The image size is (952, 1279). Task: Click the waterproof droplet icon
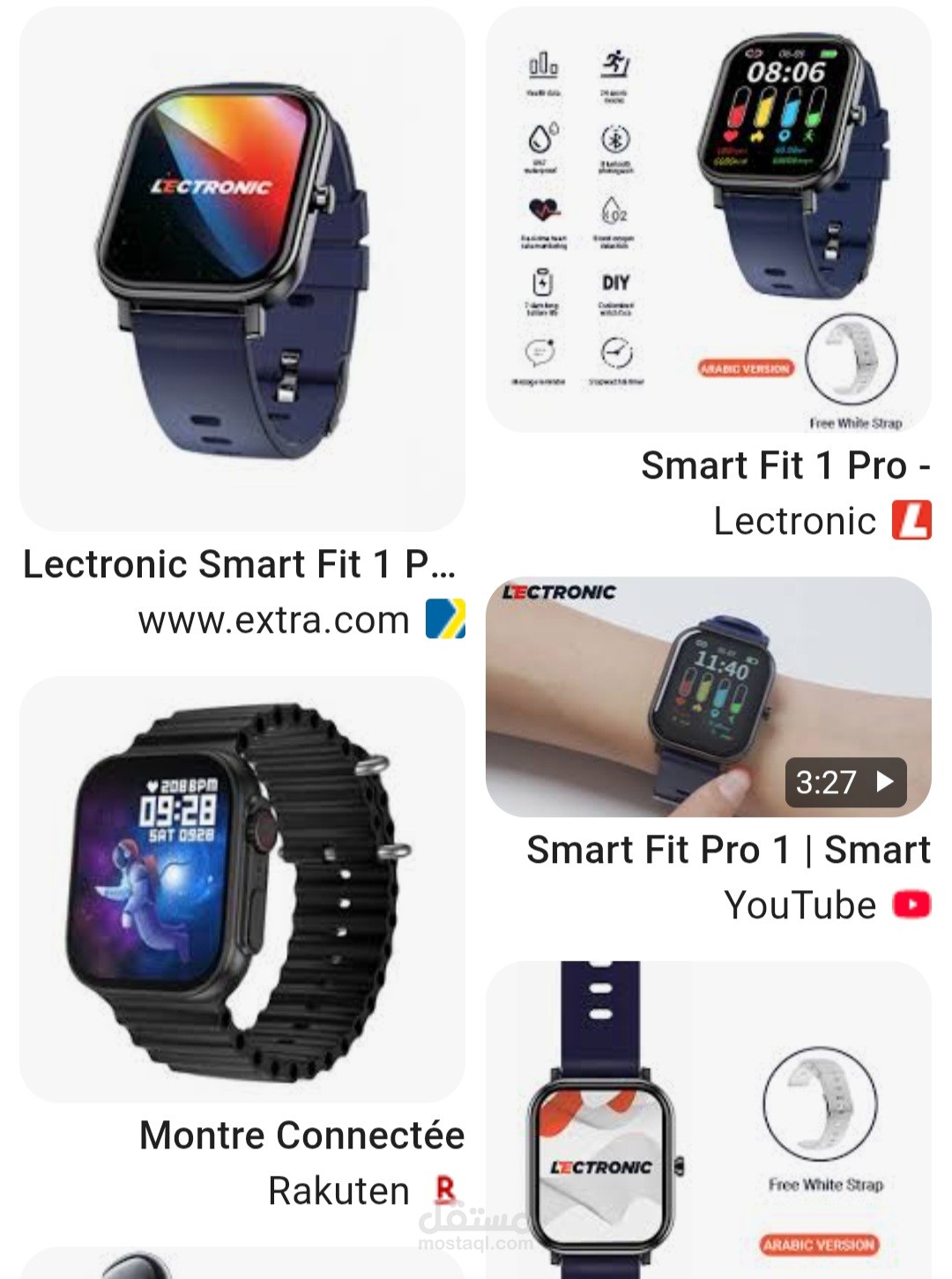[x=542, y=134]
